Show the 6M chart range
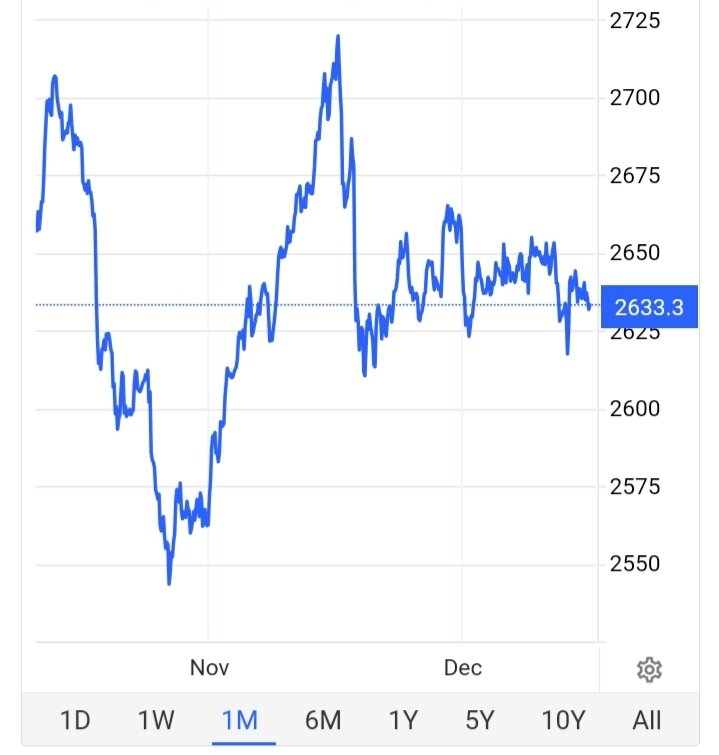 pos(322,720)
